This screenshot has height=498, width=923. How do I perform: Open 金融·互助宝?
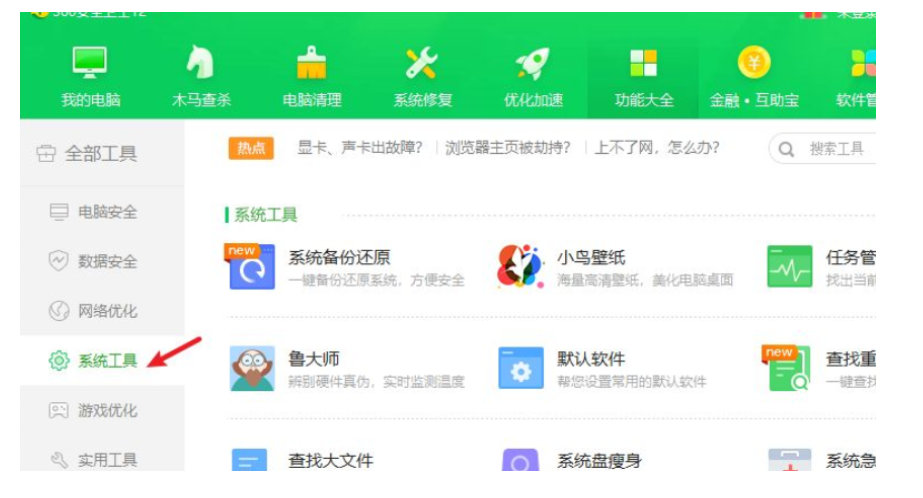click(754, 77)
